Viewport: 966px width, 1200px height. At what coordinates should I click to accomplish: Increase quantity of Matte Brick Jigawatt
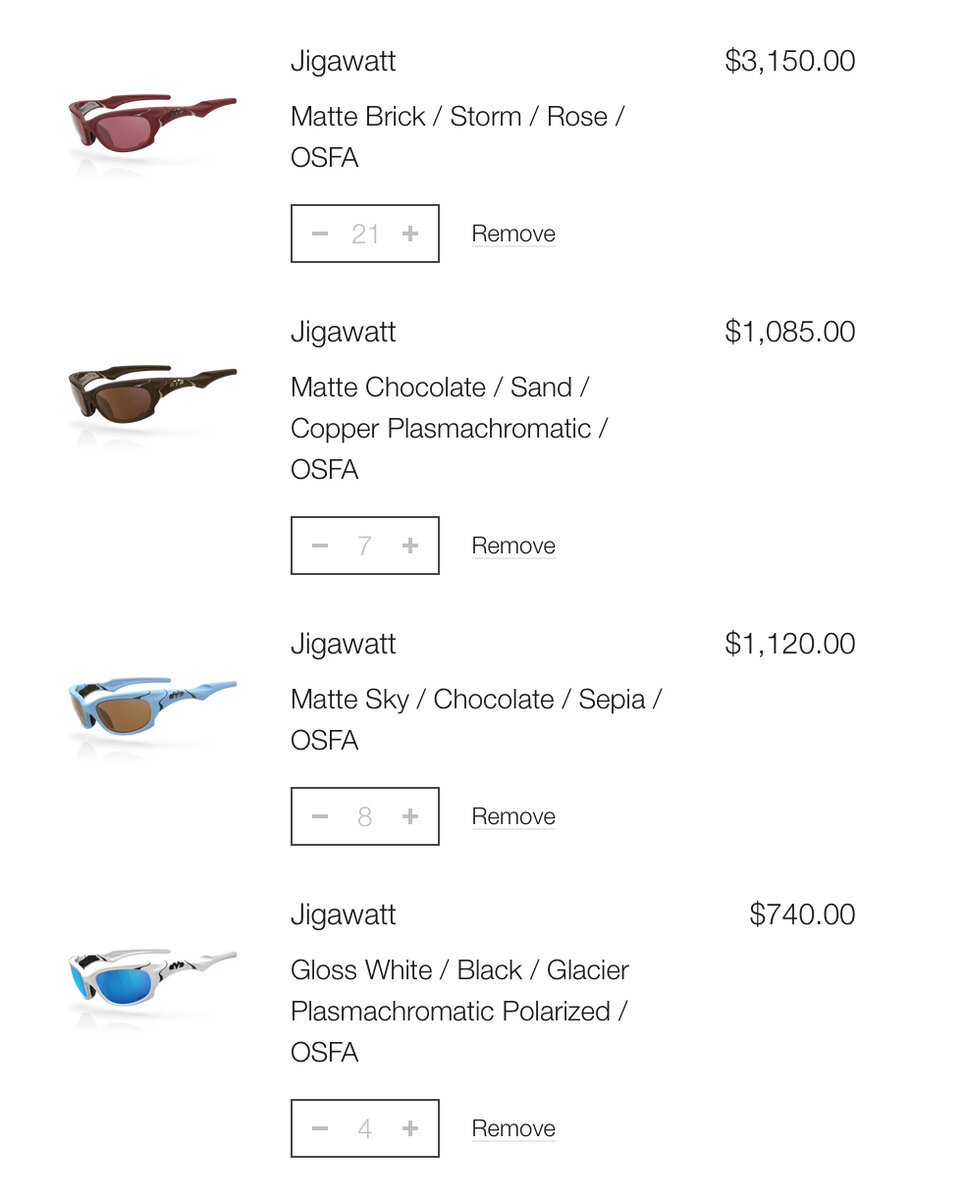tap(410, 234)
